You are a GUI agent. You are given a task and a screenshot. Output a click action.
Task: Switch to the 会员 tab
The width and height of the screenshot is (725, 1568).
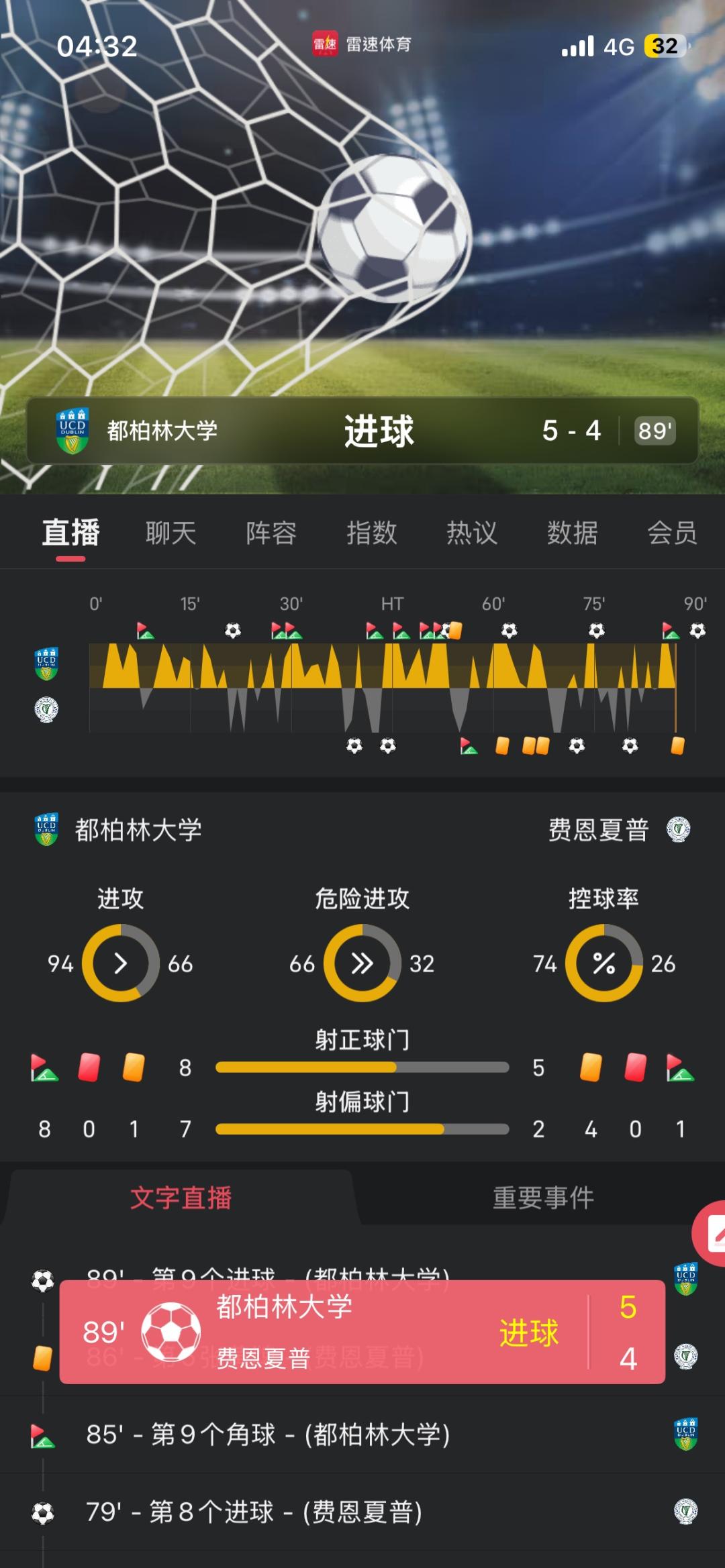pos(672,533)
